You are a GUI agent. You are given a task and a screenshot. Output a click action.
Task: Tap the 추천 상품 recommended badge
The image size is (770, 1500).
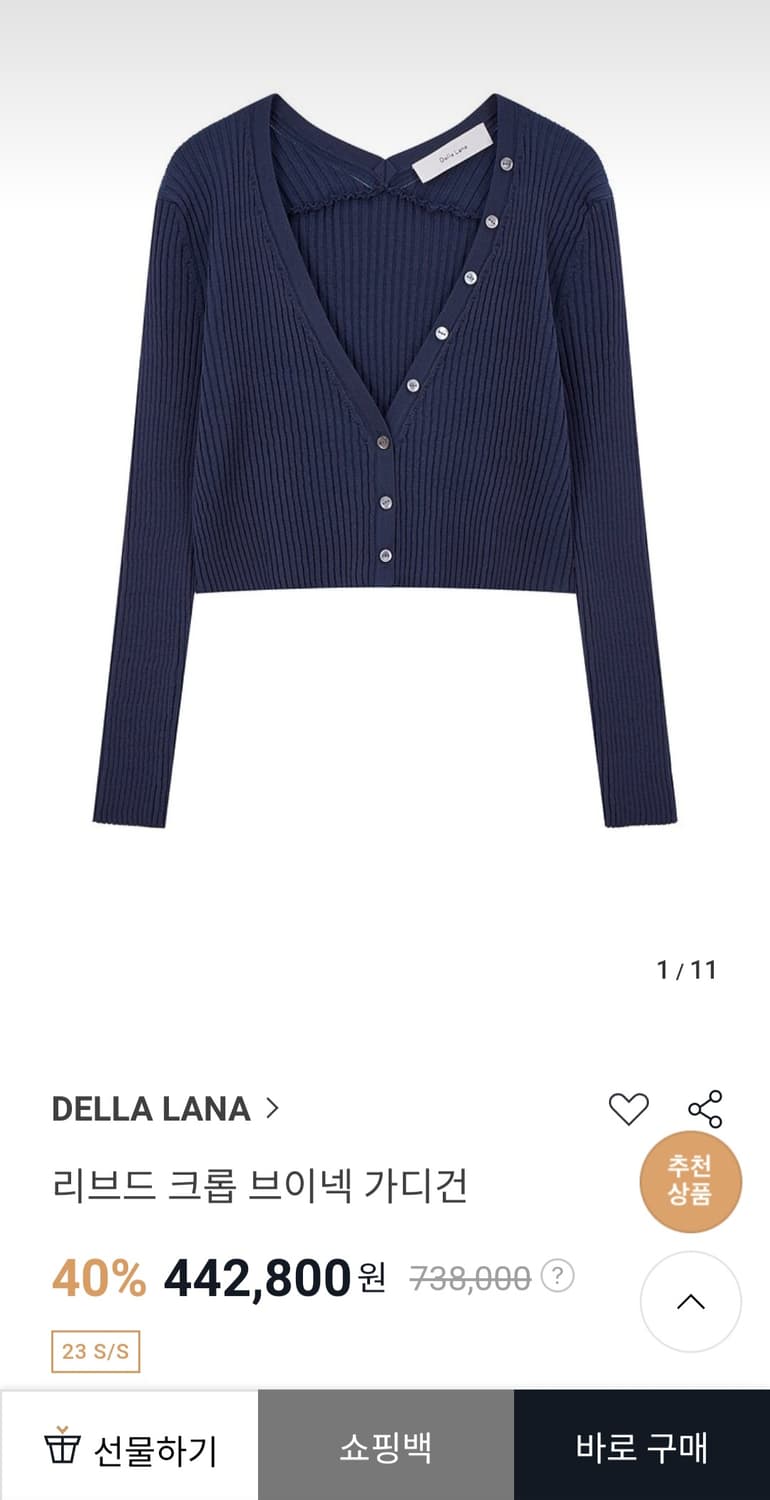click(x=691, y=1180)
